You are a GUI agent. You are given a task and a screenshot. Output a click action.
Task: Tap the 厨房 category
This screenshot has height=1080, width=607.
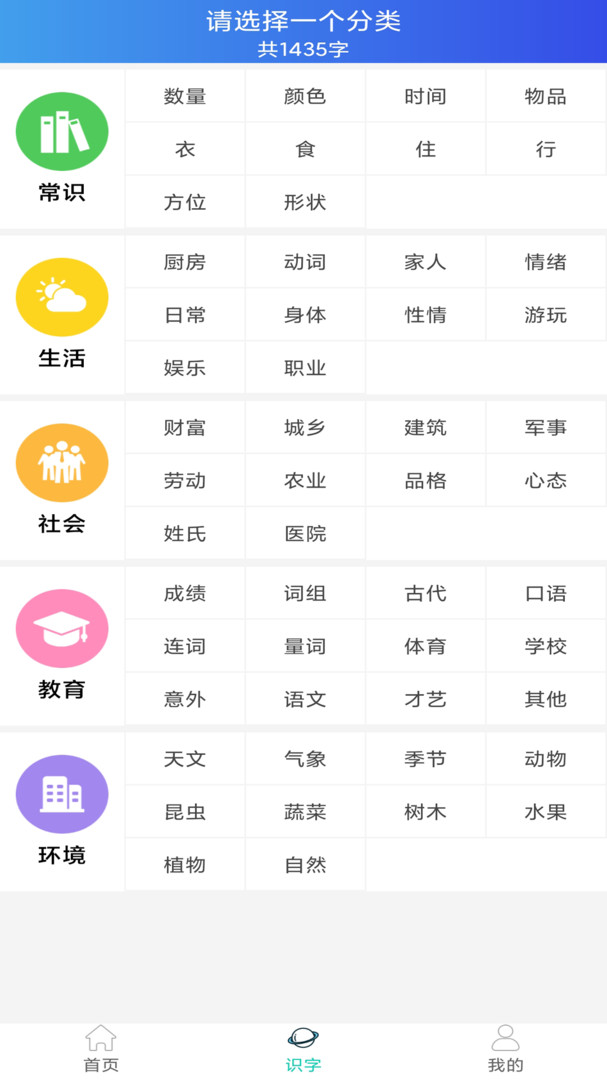(185, 262)
